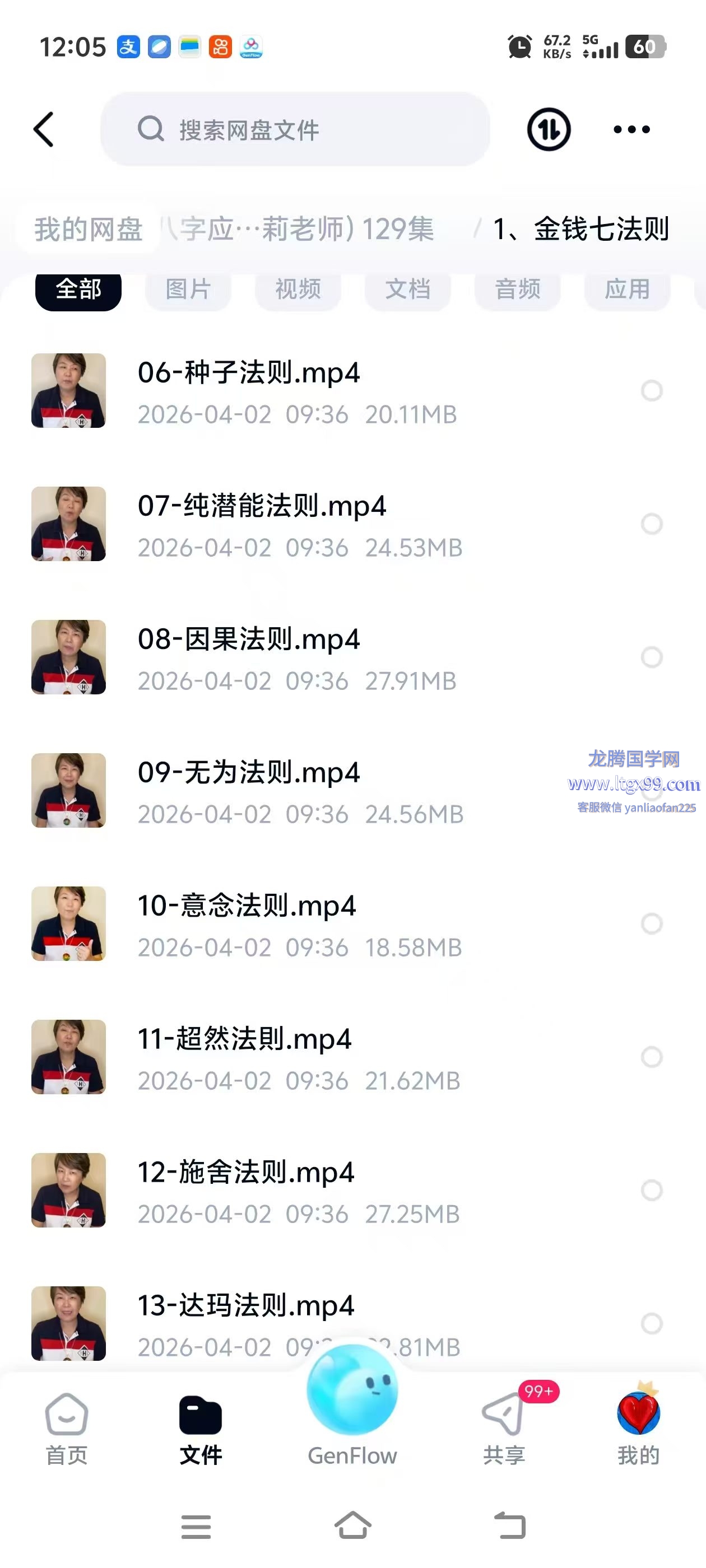706x1568 pixels.
Task: Select the checkbox for 07-纯潜能法则.mp4
Action: click(x=652, y=524)
